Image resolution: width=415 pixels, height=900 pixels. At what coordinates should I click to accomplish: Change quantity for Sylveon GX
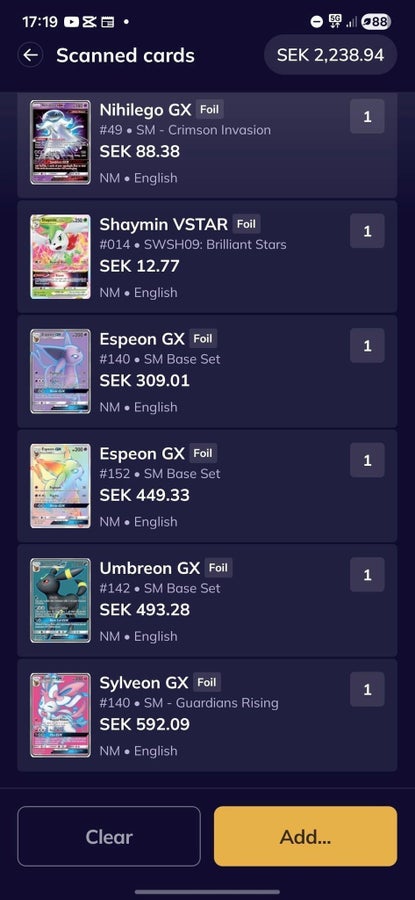coord(367,689)
